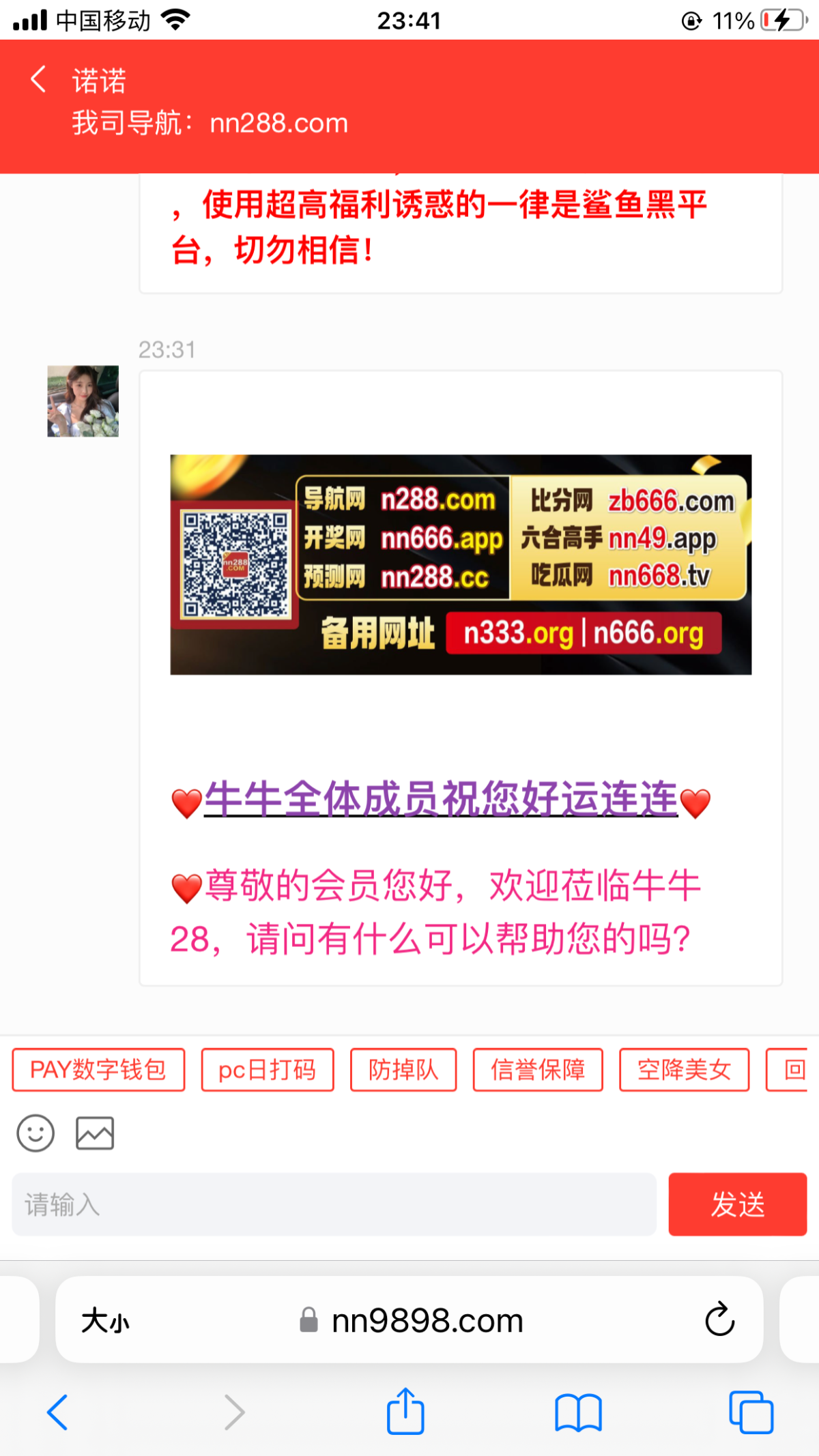Tap the 信誉保障 quick reply chip
Viewport: 819px width, 1456px height.
click(538, 1069)
